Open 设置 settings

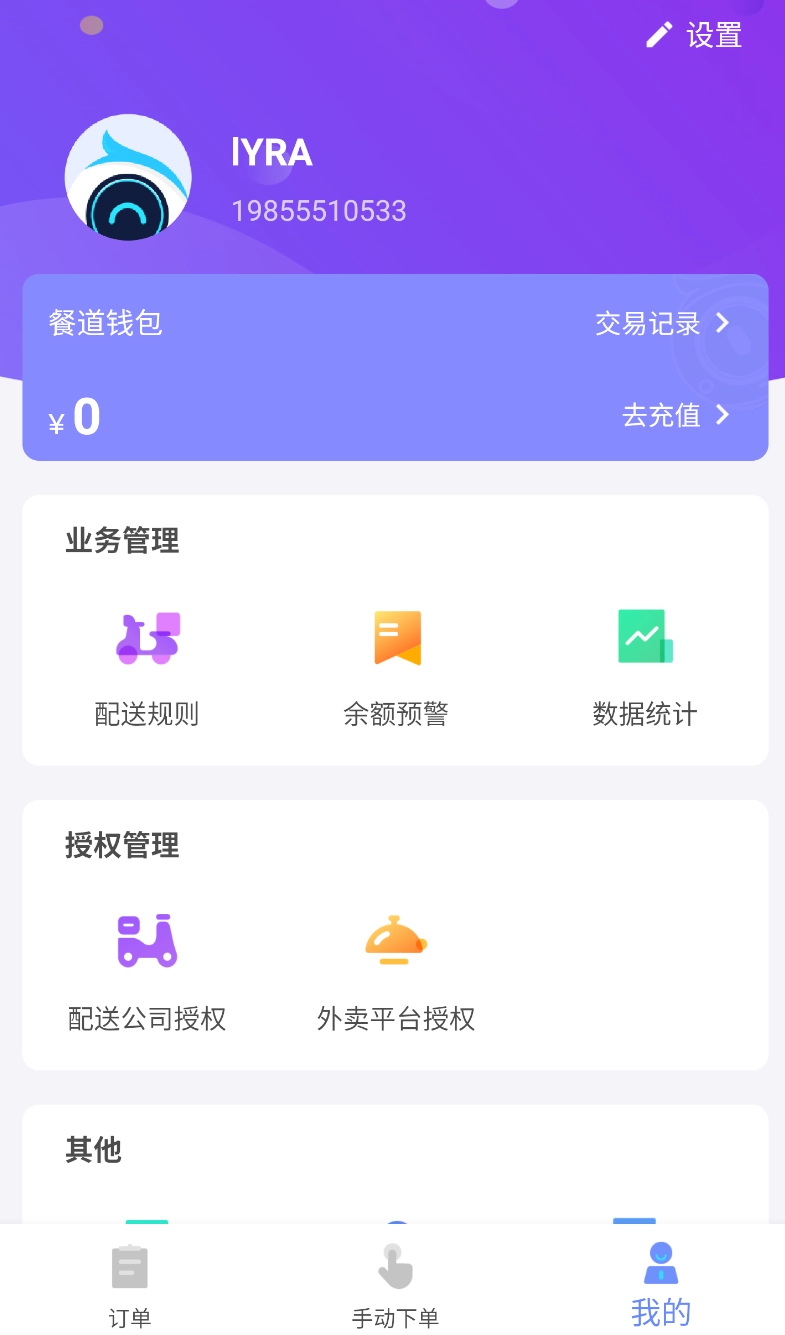tap(712, 35)
